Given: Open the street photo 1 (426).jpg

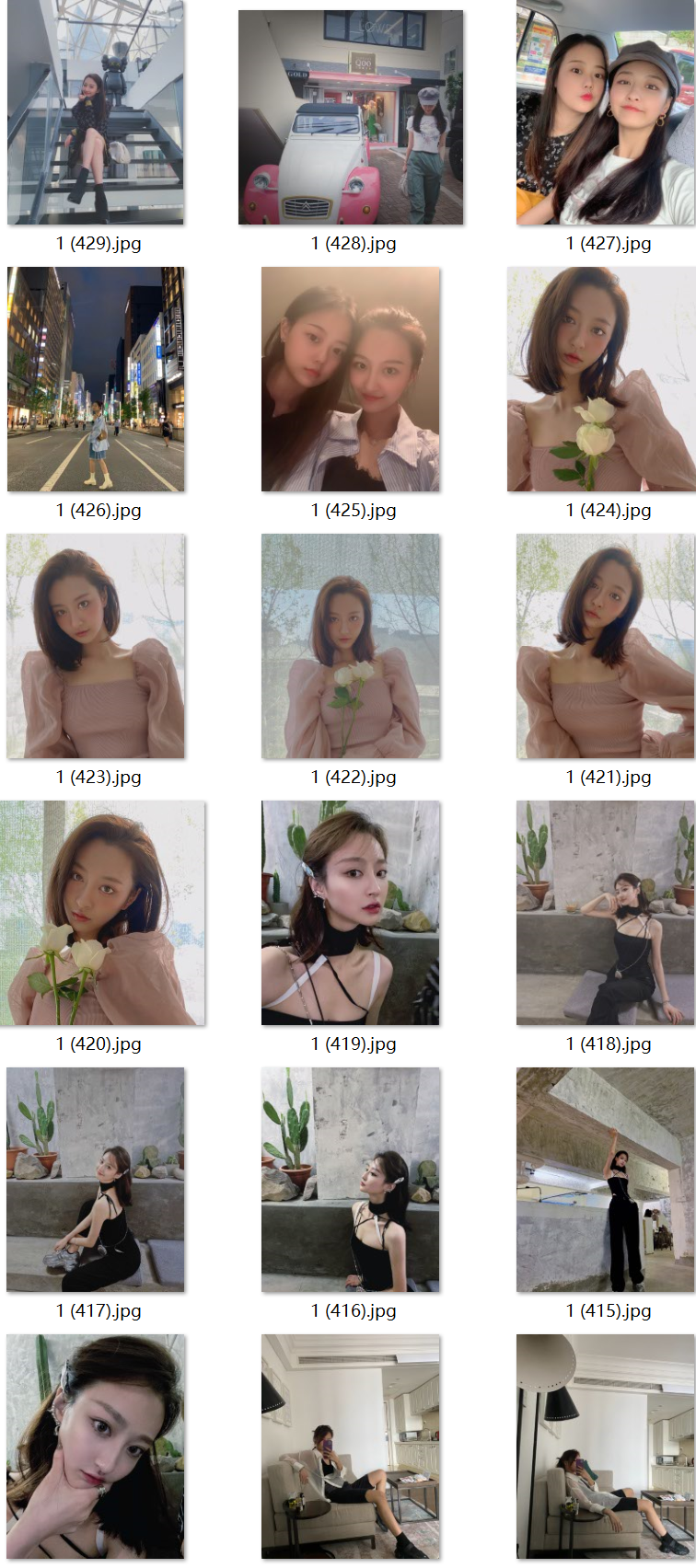Looking at the screenshot, I should (96, 379).
